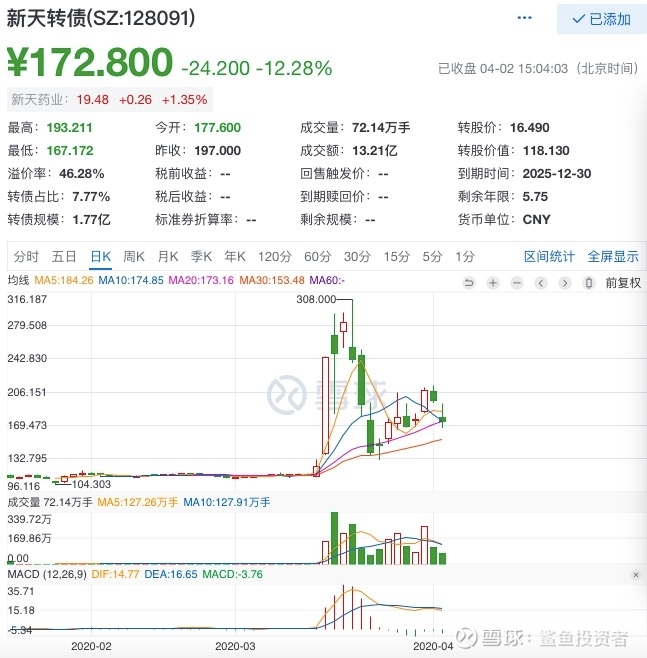The width and height of the screenshot is (647, 658).
Task: Zoom out the chart with minus icon
Action: tap(517, 283)
